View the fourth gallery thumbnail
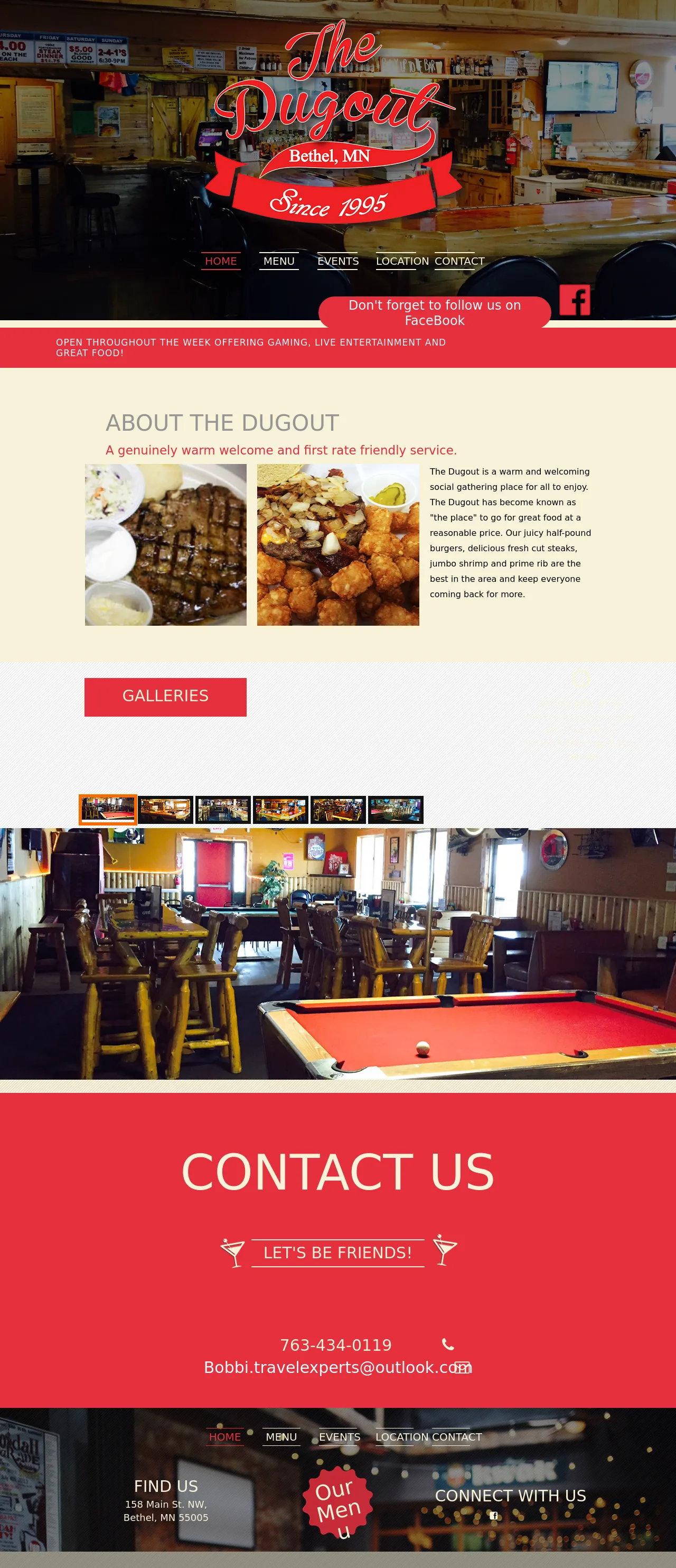Image resolution: width=676 pixels, height=1568 pixels. click(x=280, y=810)
